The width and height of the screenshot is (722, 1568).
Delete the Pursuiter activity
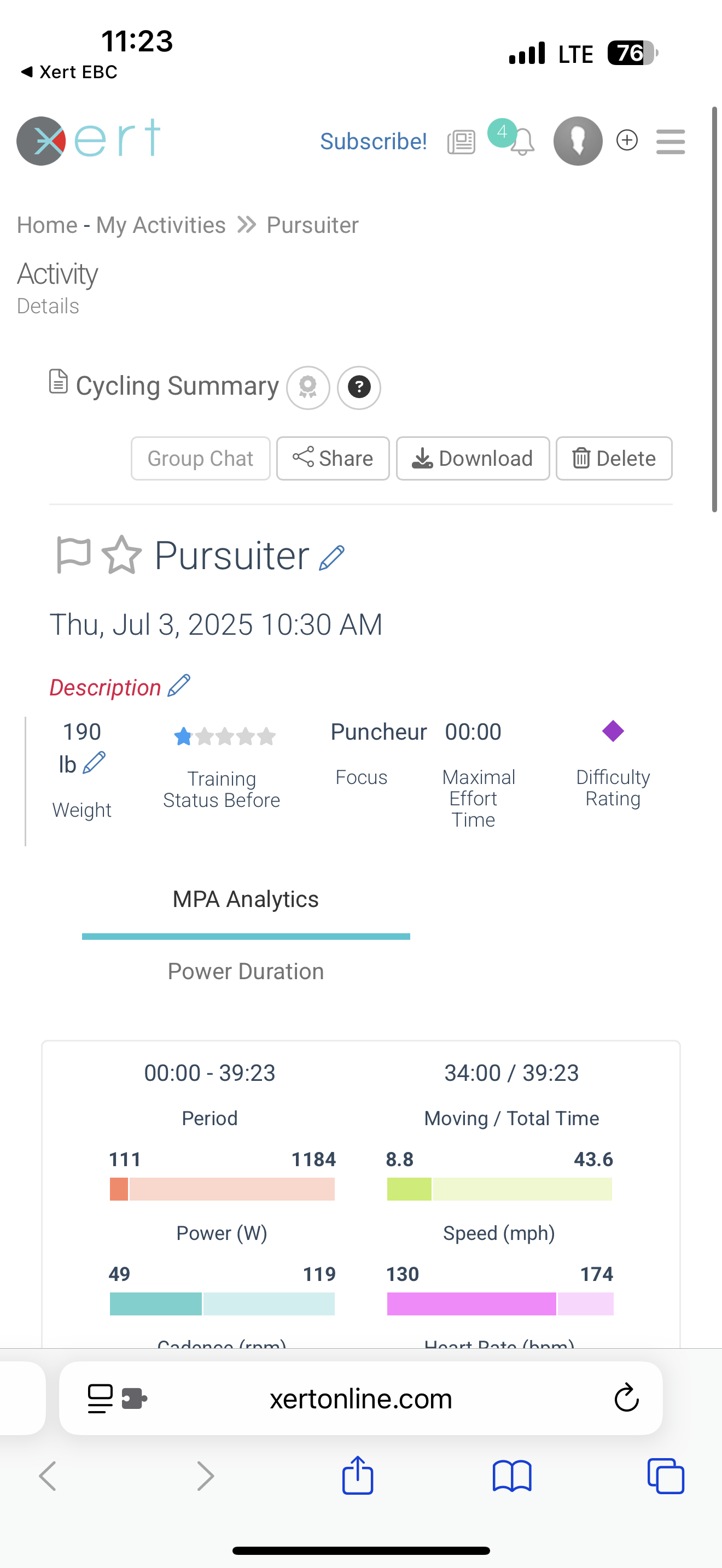(614, 458)
